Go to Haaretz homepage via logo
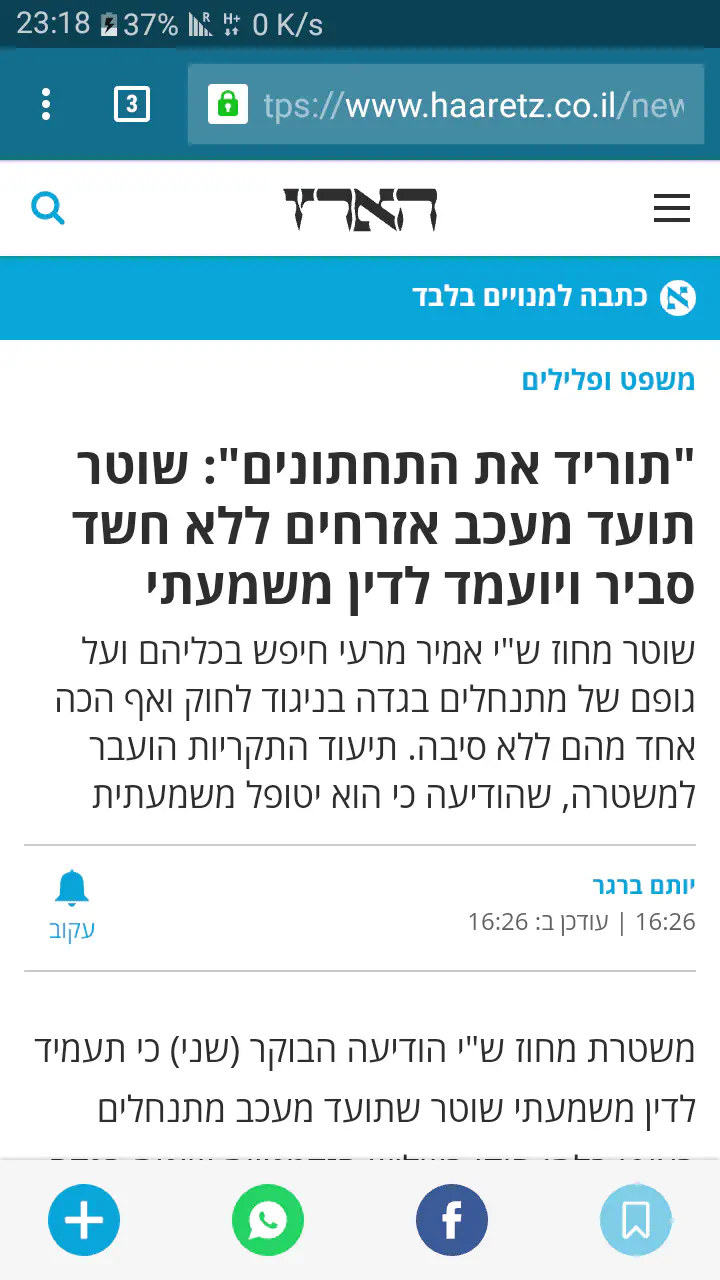The width and height of the screenshot is (720, 1280). click(x=360, y=209)
